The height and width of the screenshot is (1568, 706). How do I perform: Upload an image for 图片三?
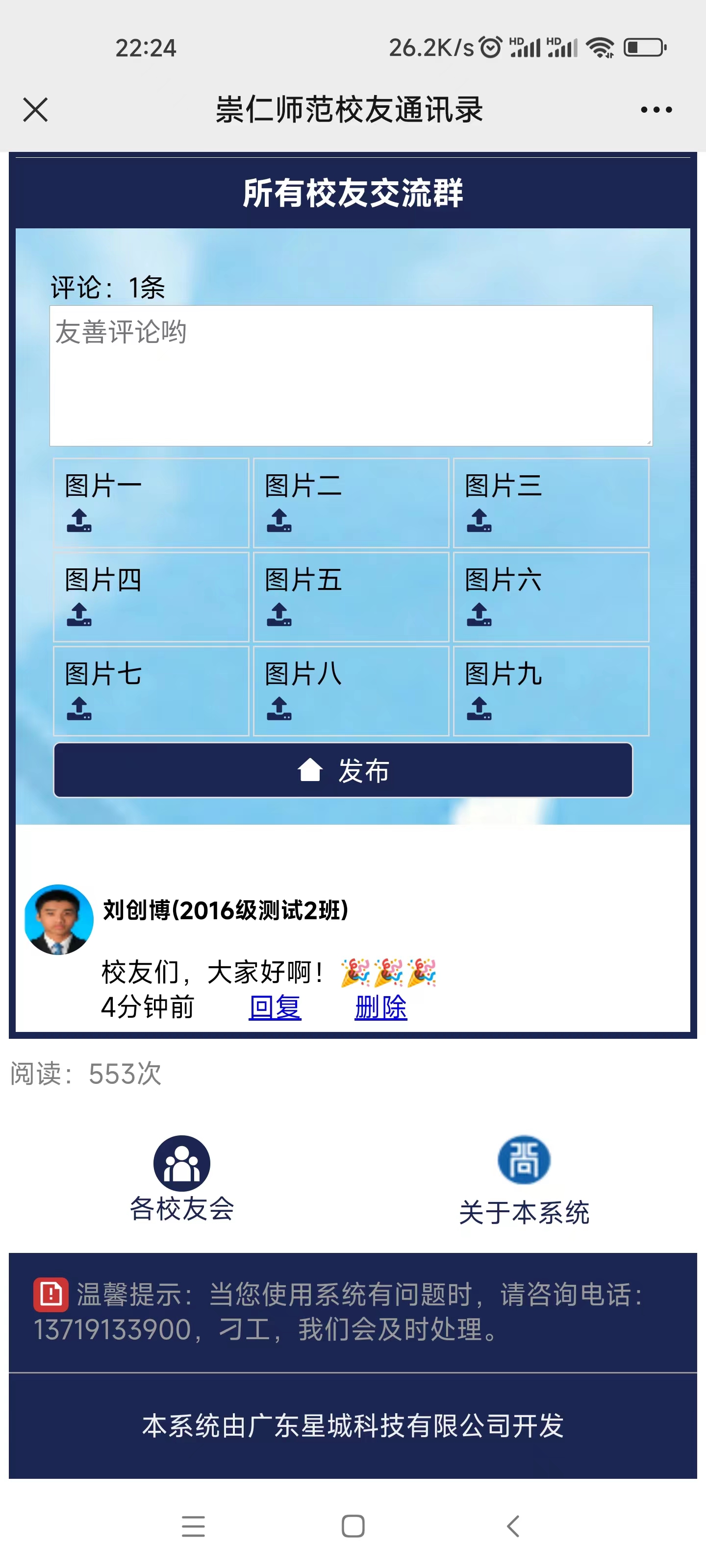pyautogui.click(x=479, y=521)
